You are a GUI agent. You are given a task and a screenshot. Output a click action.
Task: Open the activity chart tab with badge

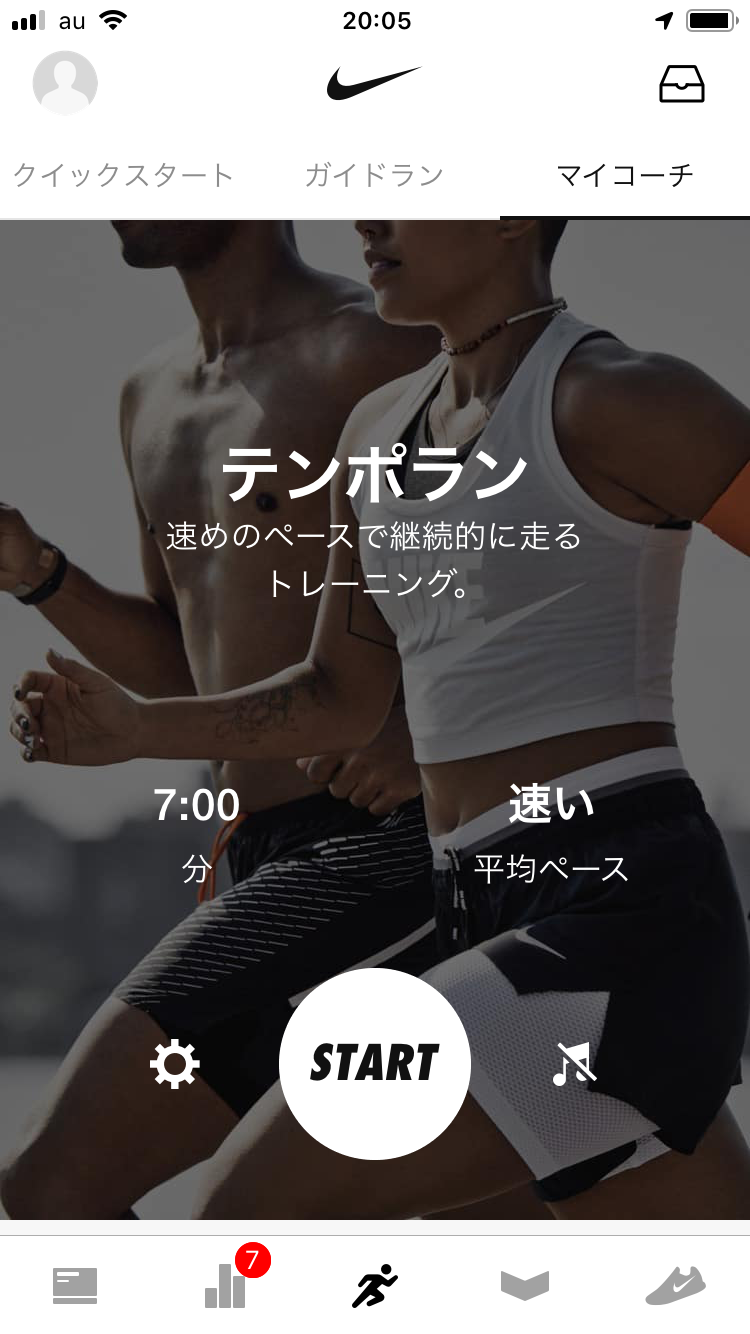tap(225, 1283)
